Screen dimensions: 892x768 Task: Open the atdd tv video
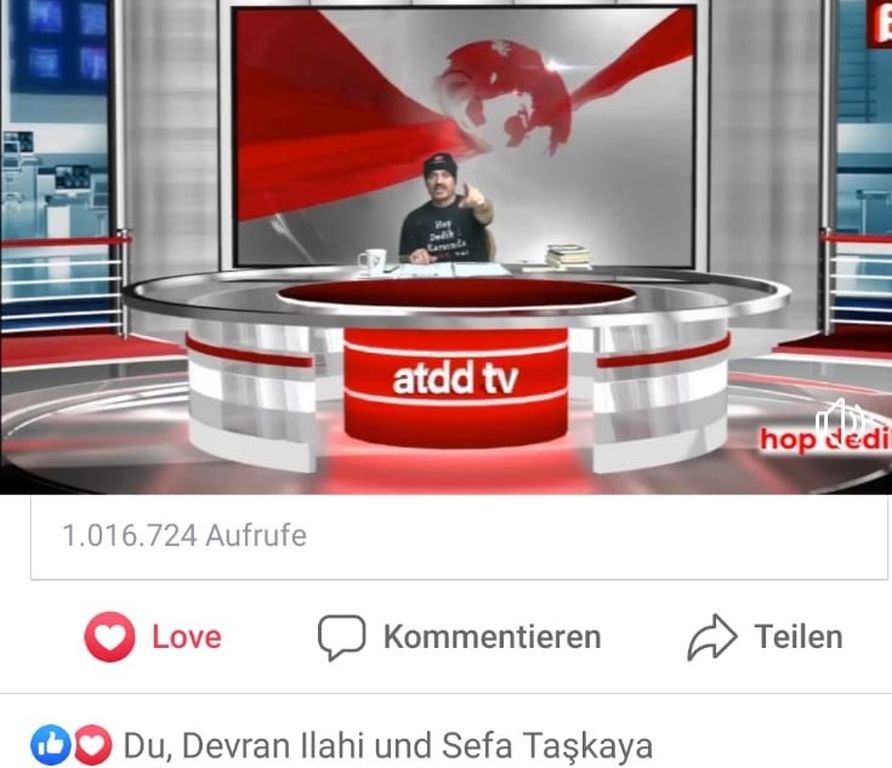446,247
